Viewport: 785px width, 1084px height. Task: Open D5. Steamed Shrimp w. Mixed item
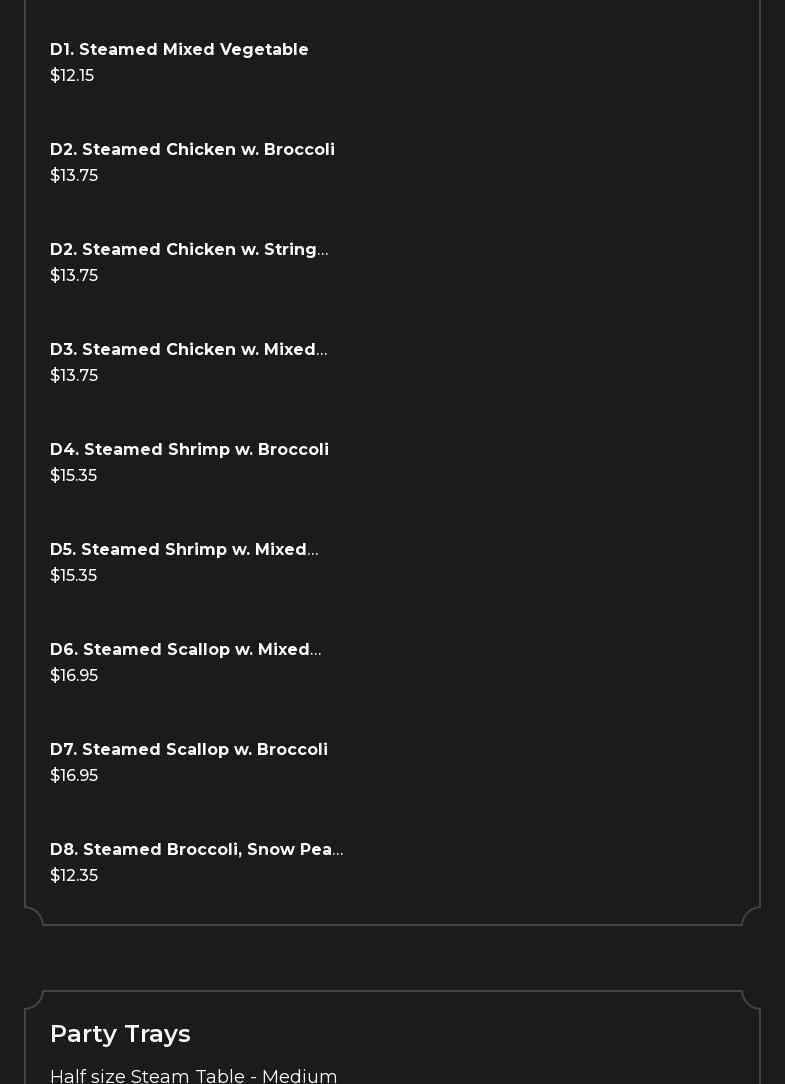(x=184, y=550)
